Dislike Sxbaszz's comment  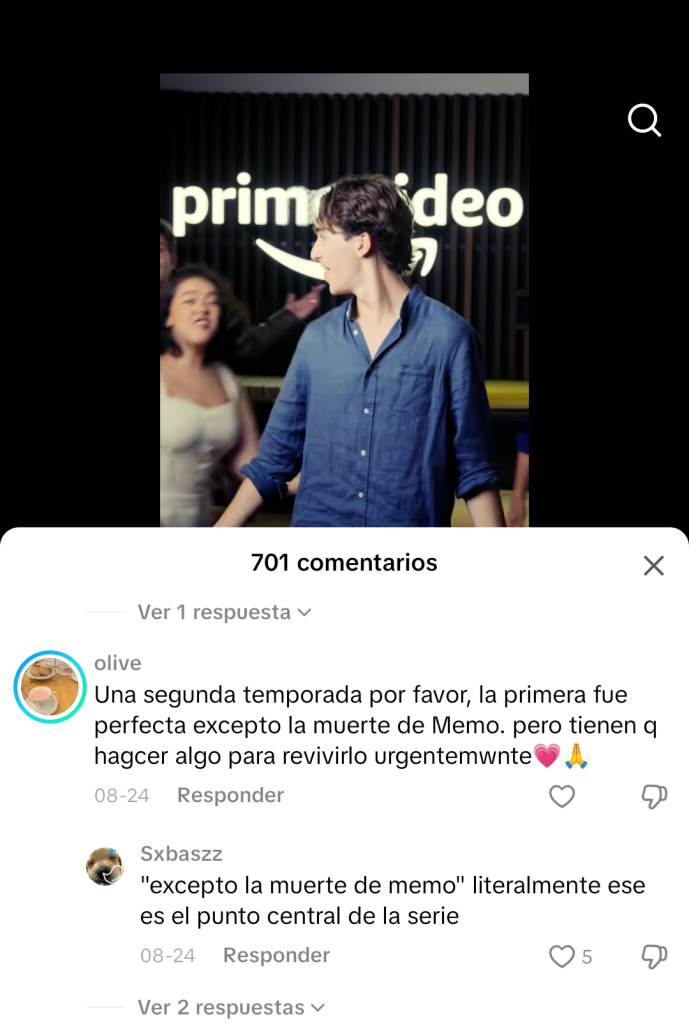pyautogui.click(x=653, y=956)
